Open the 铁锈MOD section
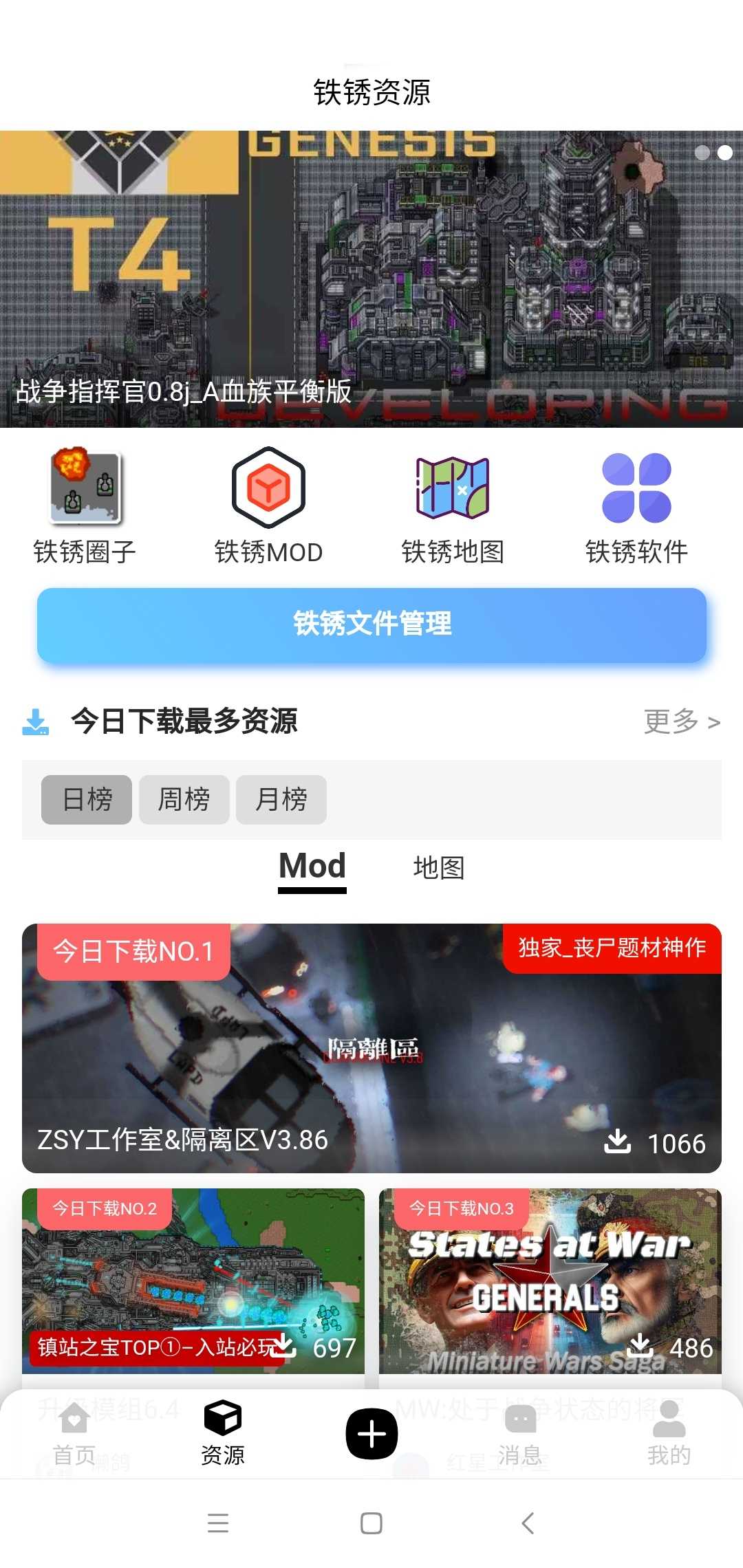This screenshot has height=1568, width=743. (268, 505)
